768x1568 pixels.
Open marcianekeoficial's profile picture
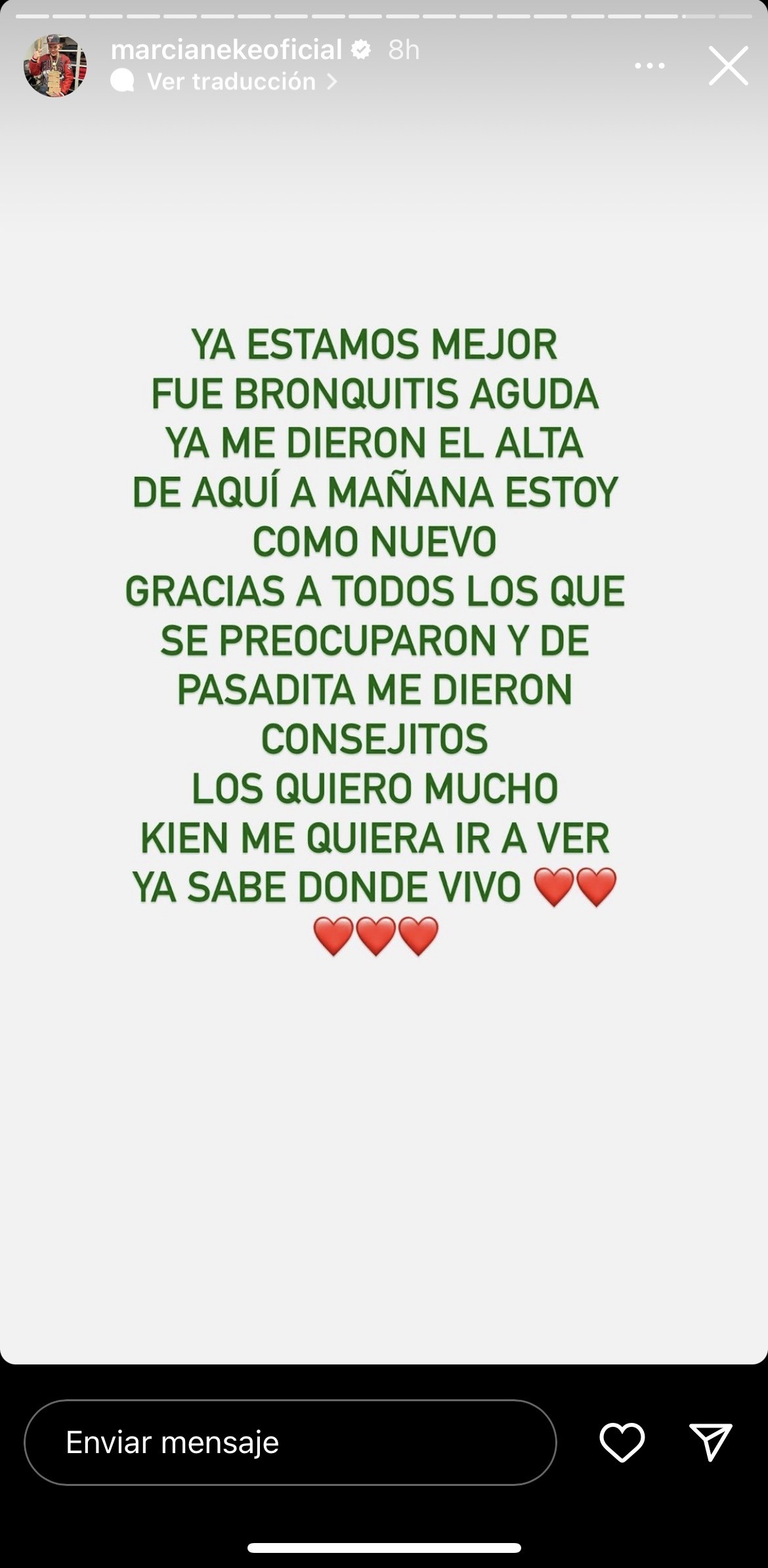coord(55,66)
